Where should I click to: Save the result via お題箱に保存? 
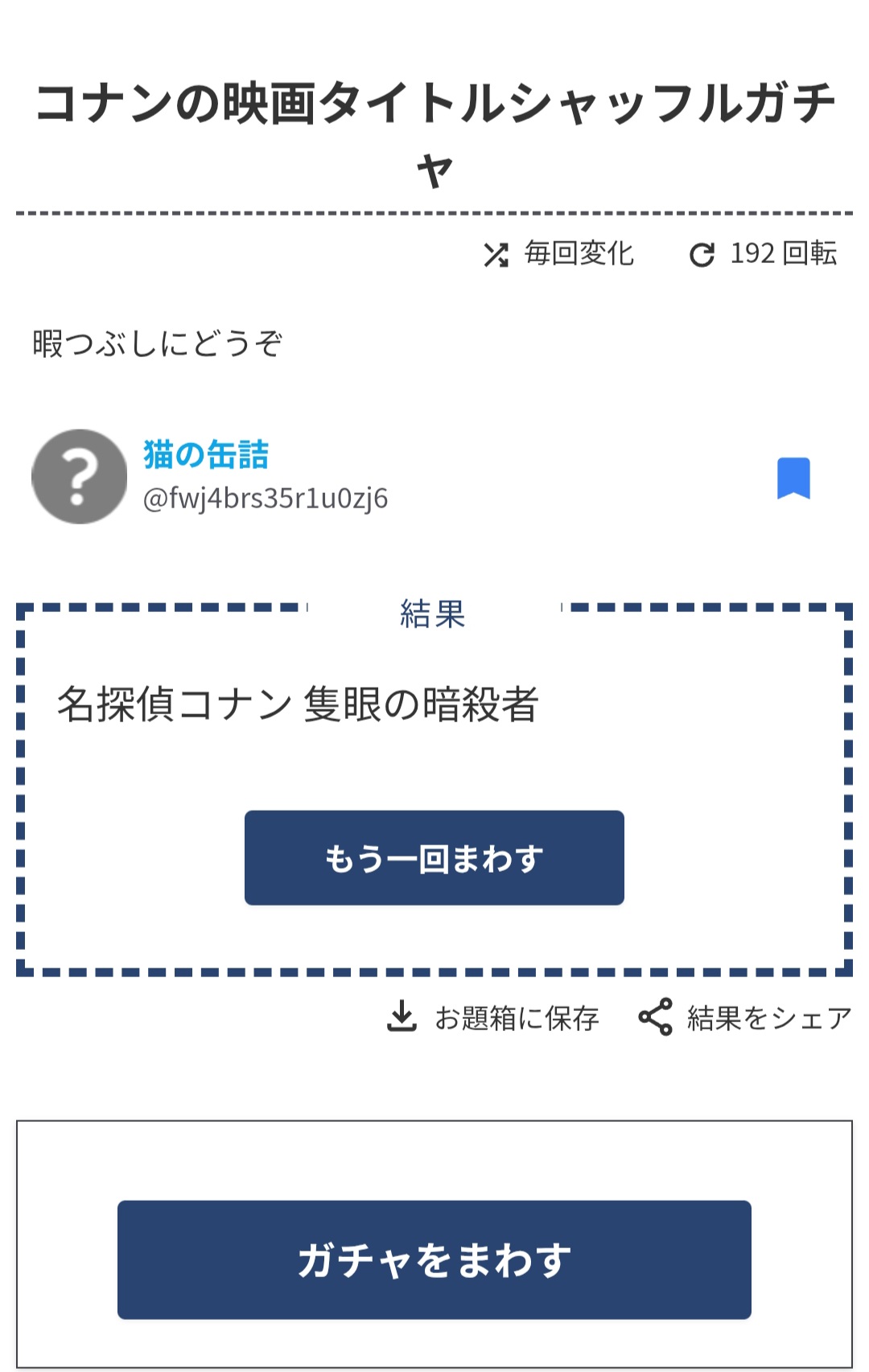pyautogui.click(x=493, y=1017)
